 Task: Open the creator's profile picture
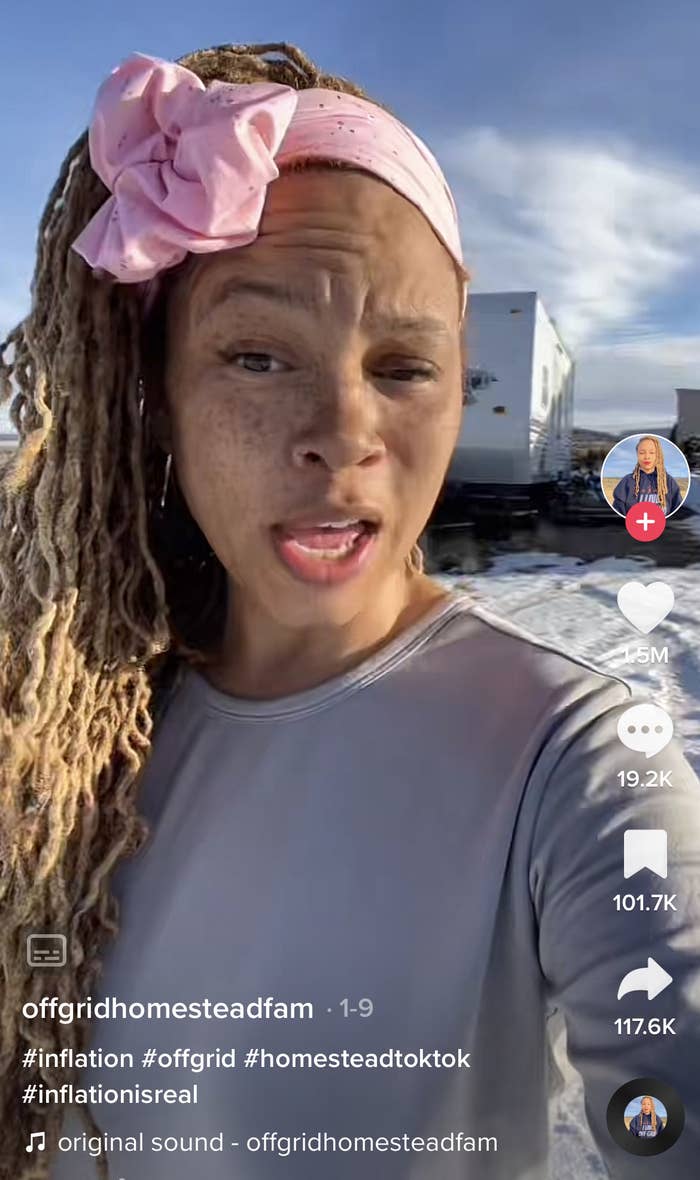pos(645,477)
